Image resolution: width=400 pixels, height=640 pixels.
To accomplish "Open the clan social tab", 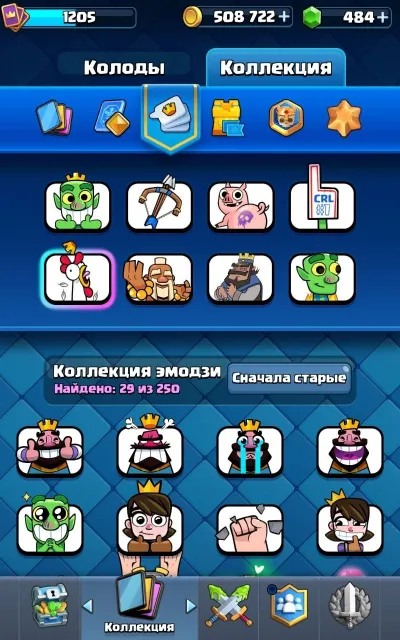I will (x=289, y=605).
